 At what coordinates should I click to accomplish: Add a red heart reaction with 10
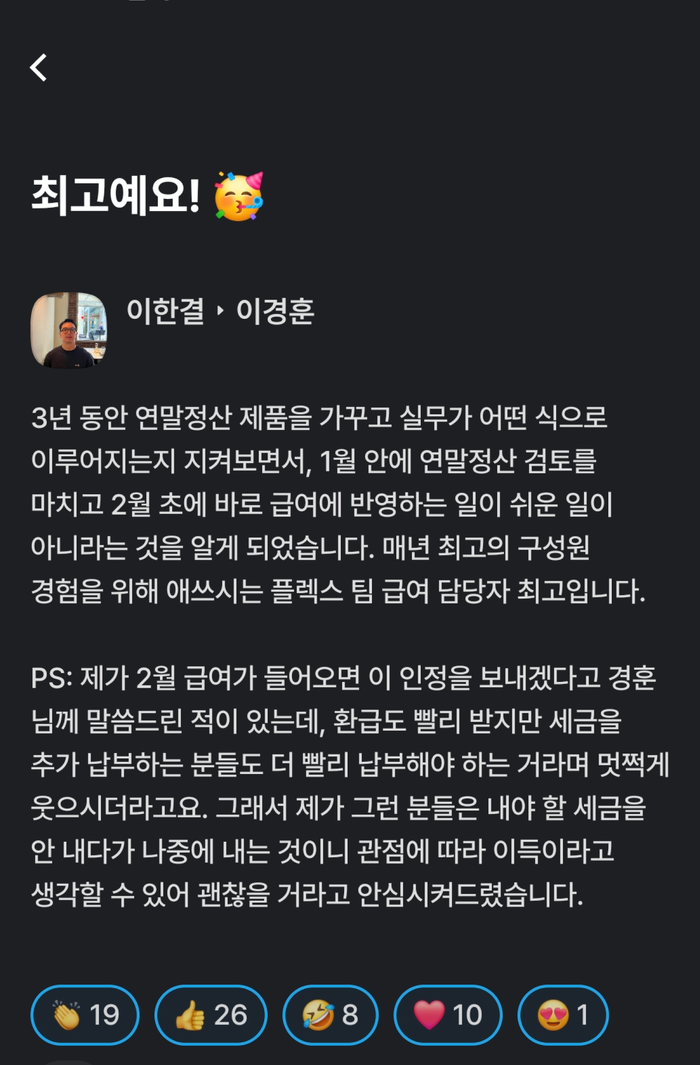448,1015
